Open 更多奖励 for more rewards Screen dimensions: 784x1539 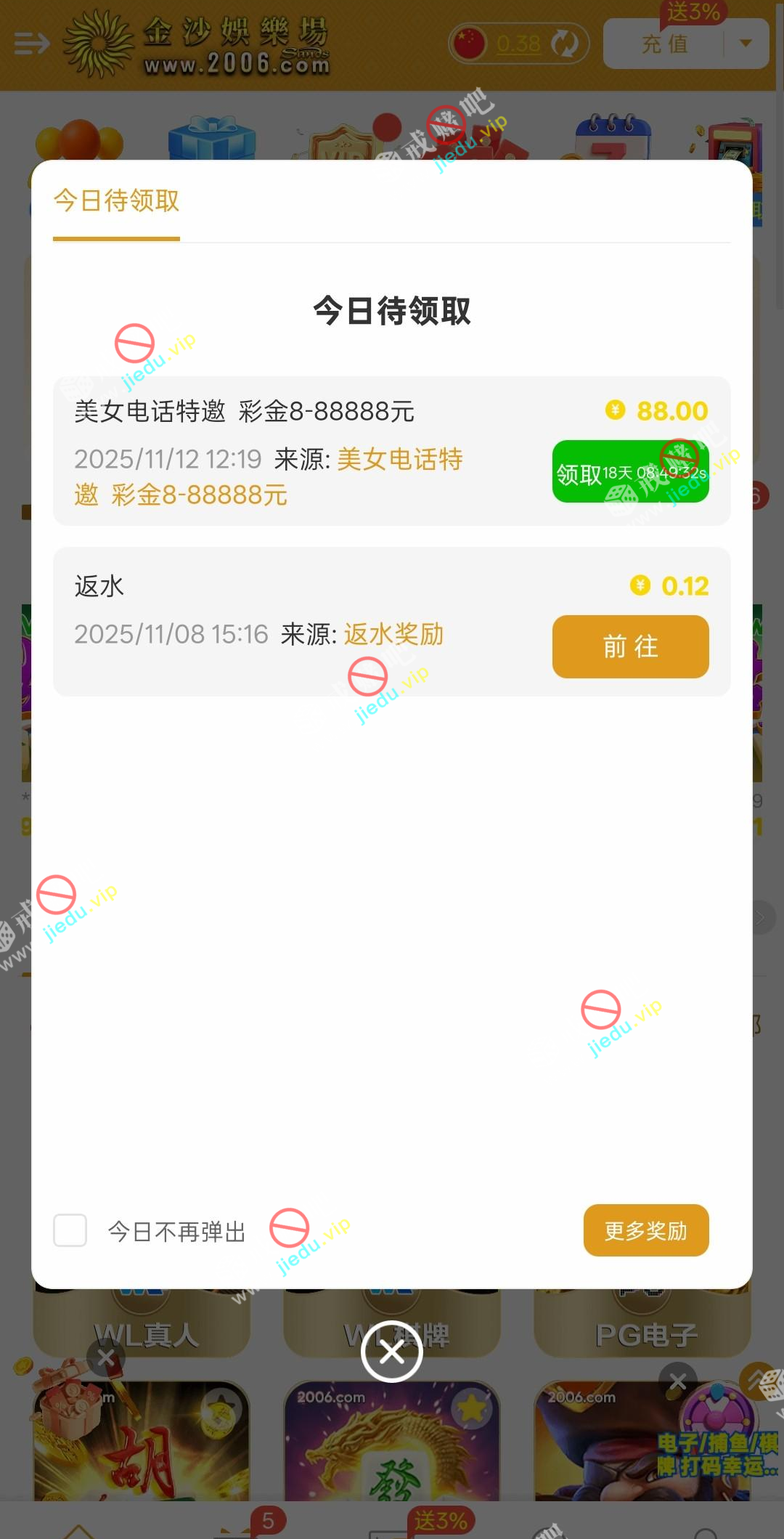click(x=645, y=1230)
